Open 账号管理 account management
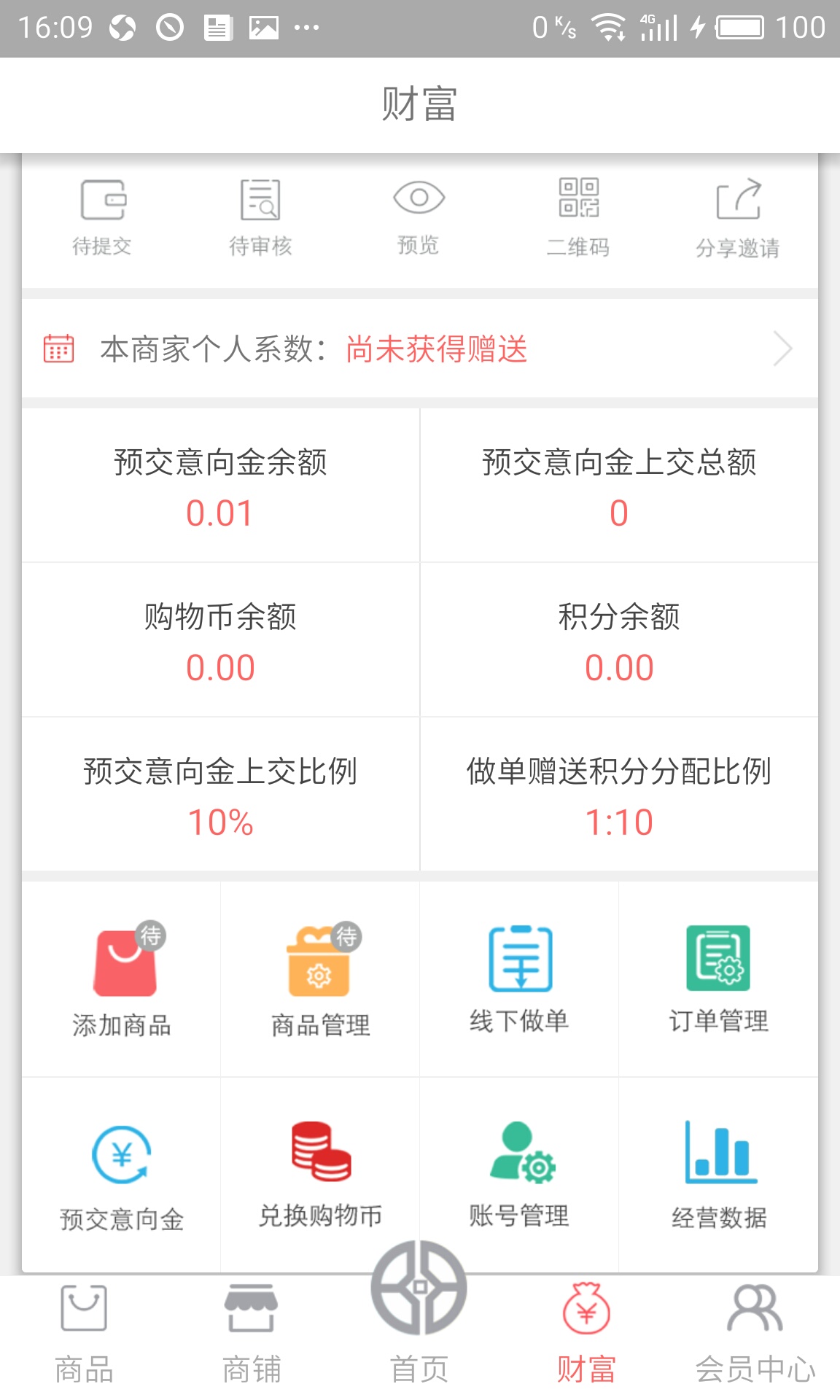Image resolution: width=840 pixels, height=1400 pixels. coord(519,1175)
